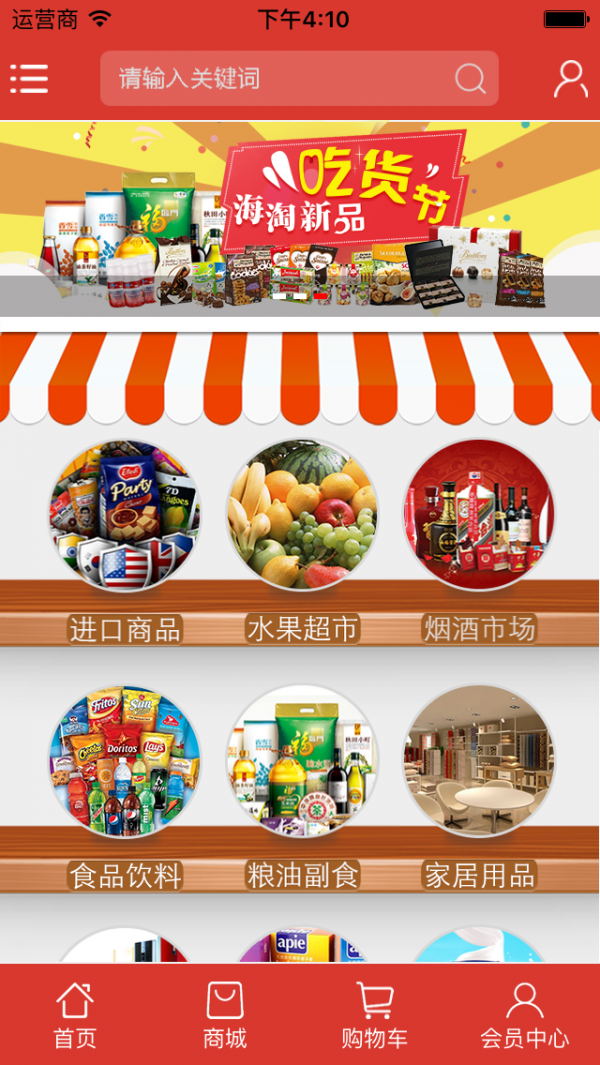Open the 进口商品 category
The image size is (600, 1065).
tap(125, 517)
